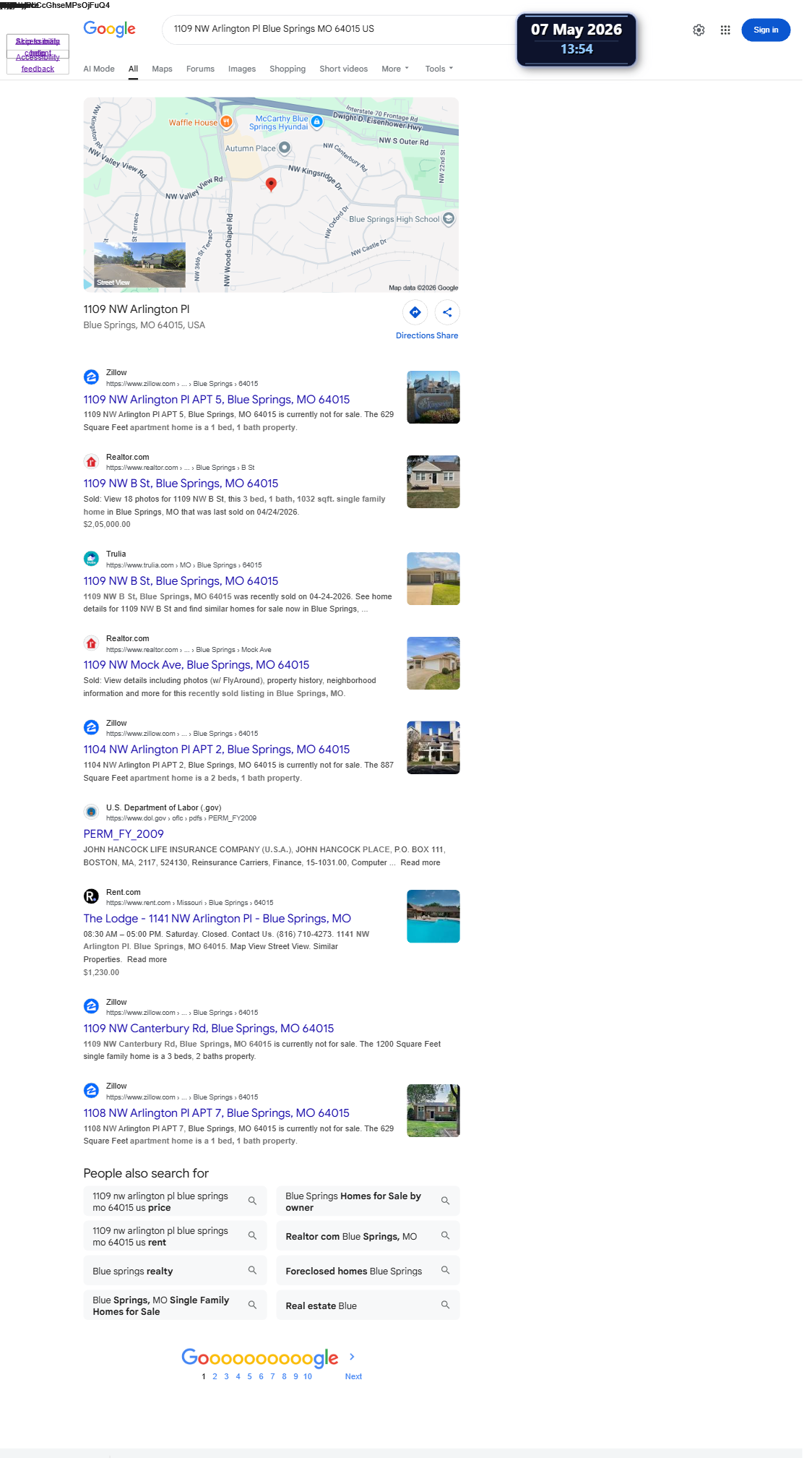812x1458 pixels.
Task: Open Realtor.com result for 1109 NW B St
Action: click(181, 484)
